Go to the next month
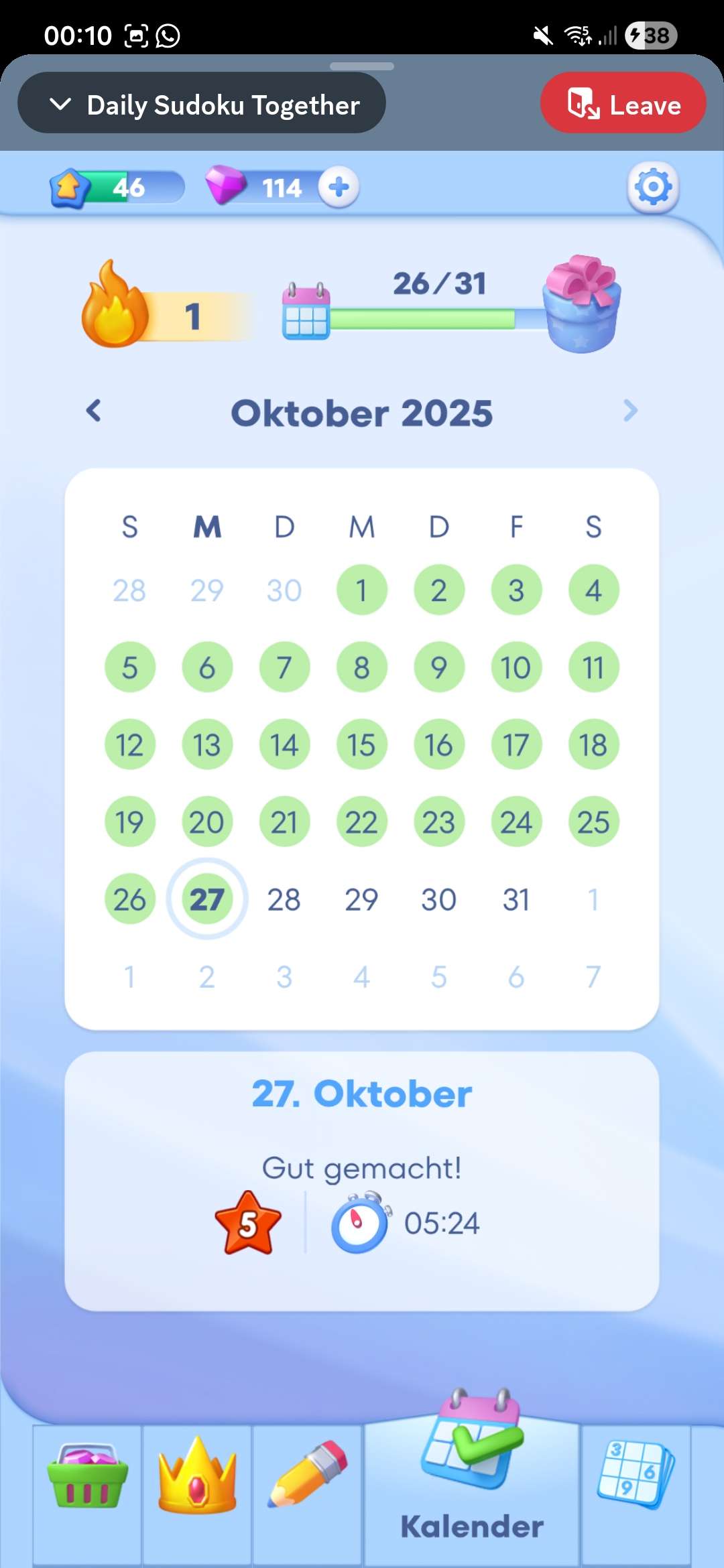 tap(629, 411)
